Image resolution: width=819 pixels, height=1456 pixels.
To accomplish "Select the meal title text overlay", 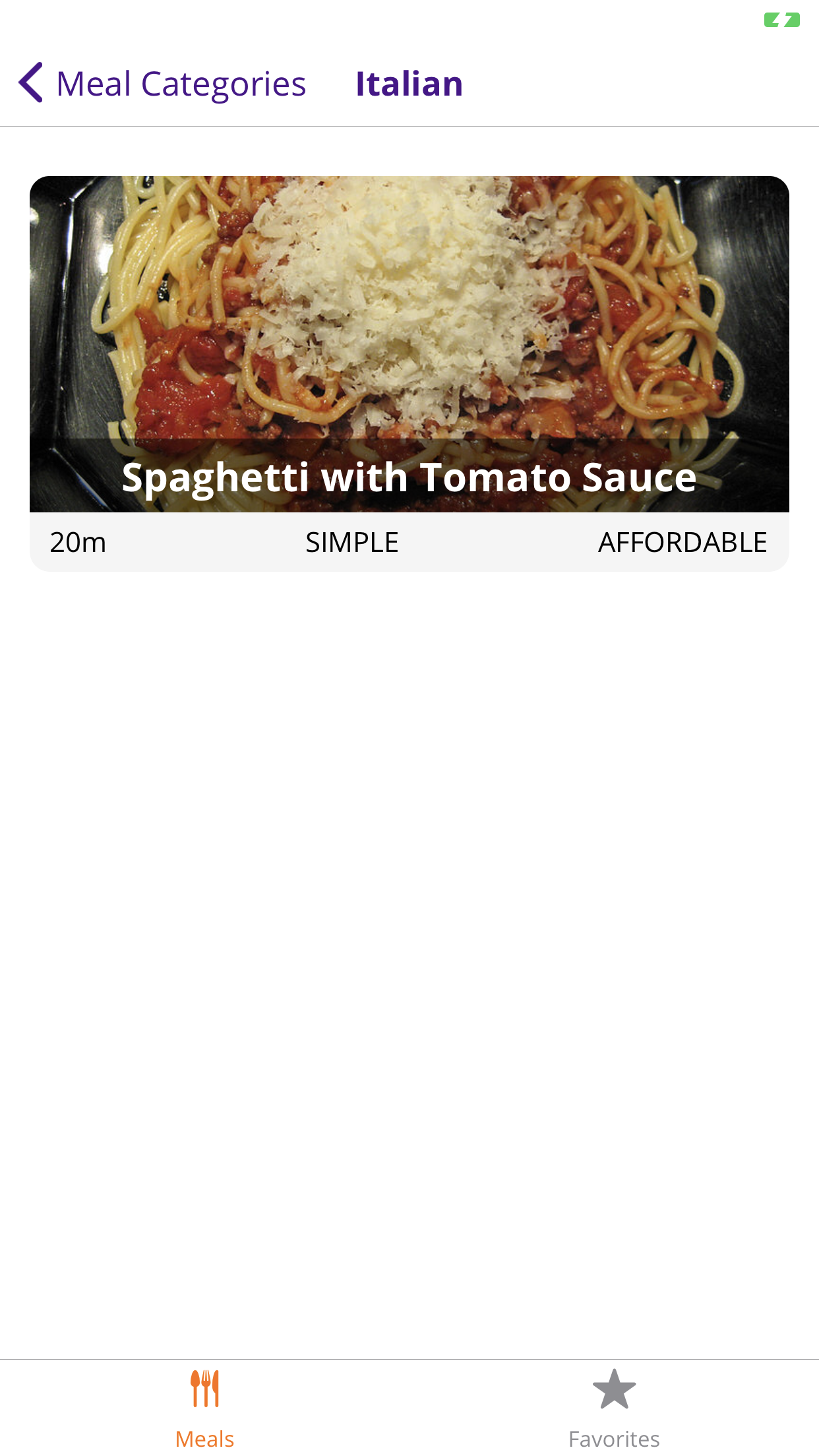I will click(x=409, y=478).
